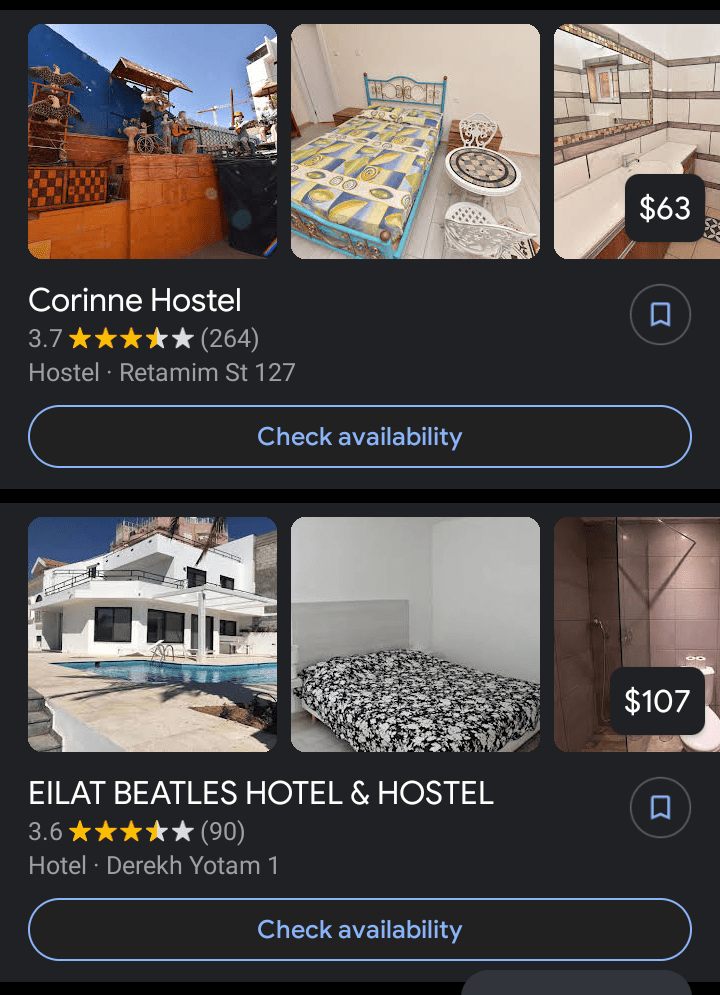The image size is (720, 995).
Task: Bookmark EILAT BEATLES HOTEL & HOSTEL
Action: coord(660,807)
